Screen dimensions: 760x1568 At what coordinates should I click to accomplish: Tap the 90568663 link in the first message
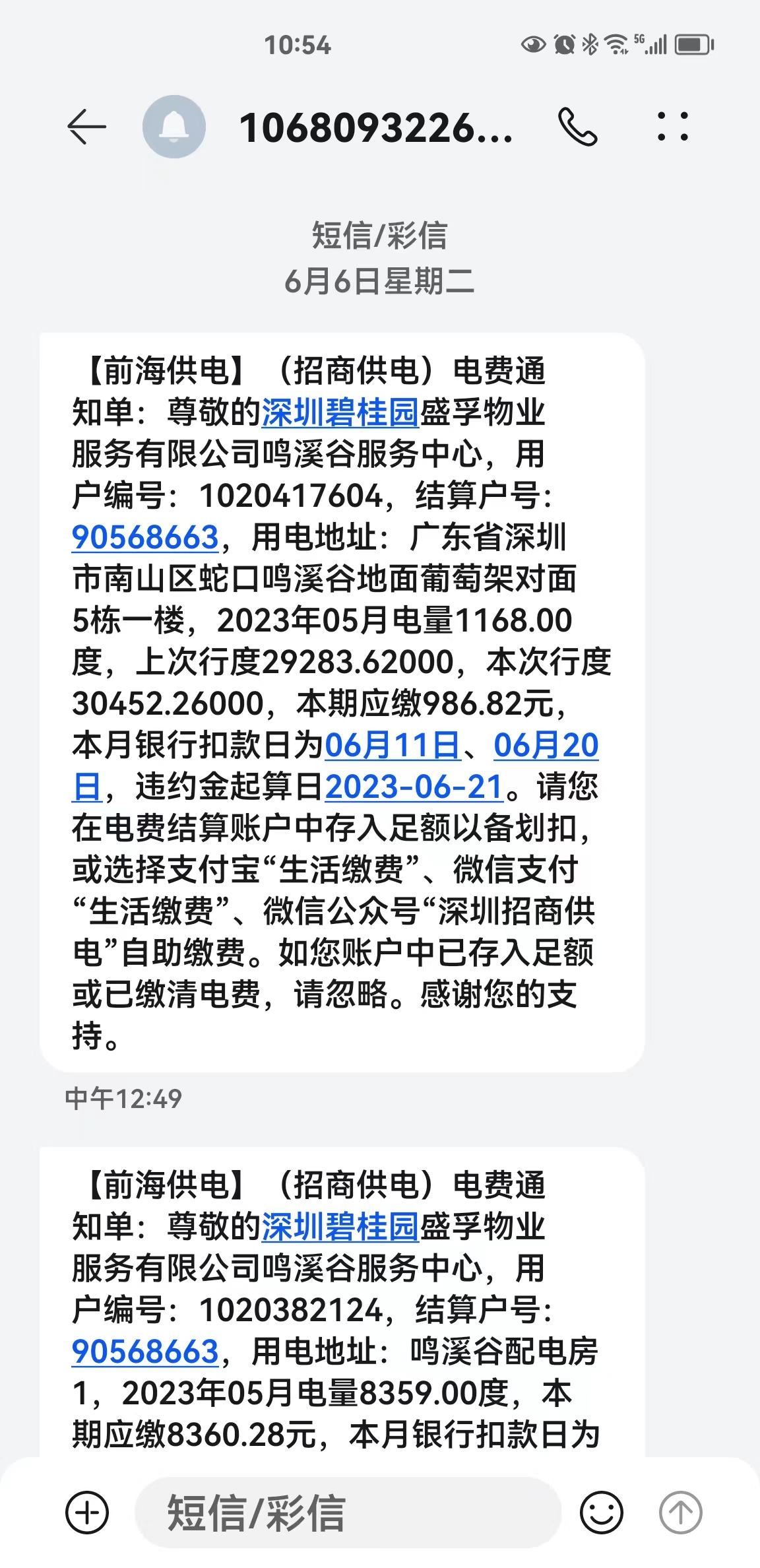pyautogui.click(x=145, y=537)
